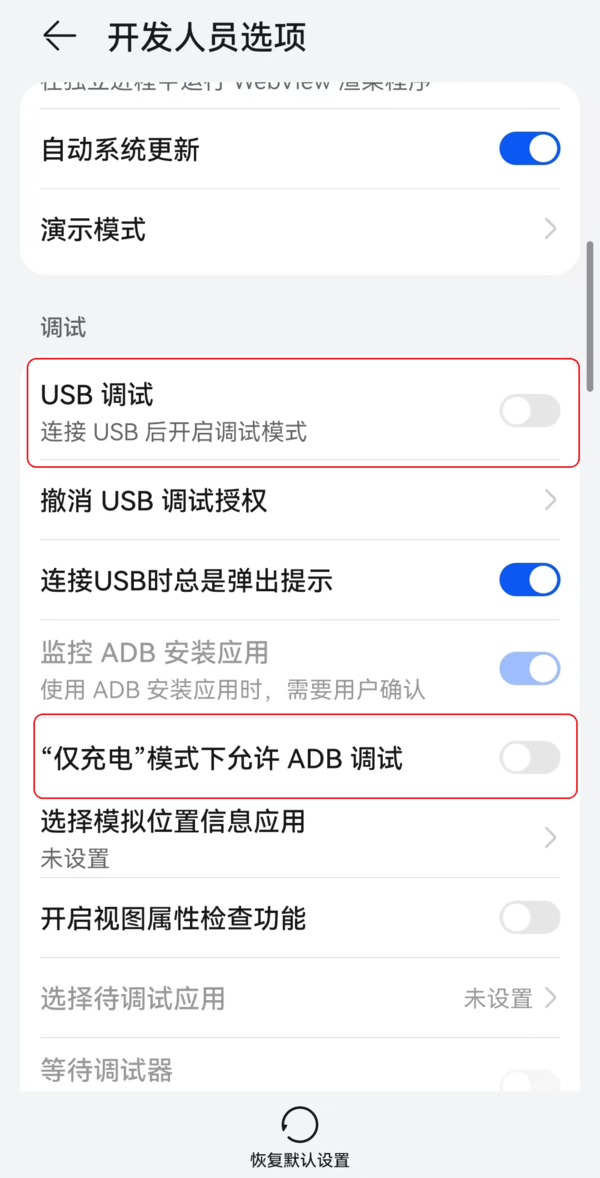This screenshot has width=600, height=1178.
Task: Open 撤消 USB 调试授权
Action: tap(300, 500)
